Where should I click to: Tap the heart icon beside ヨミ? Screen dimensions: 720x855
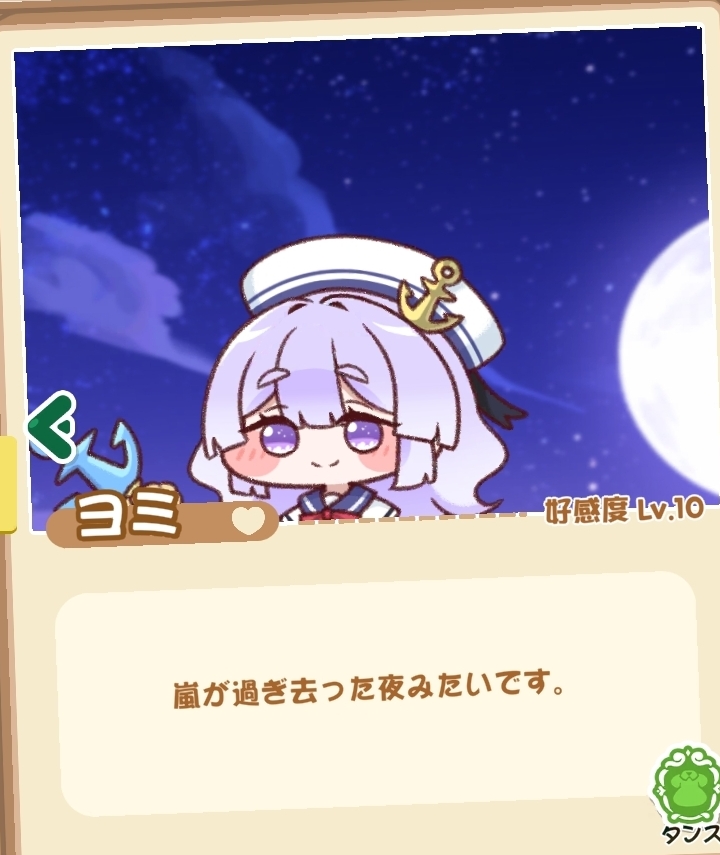(248, 520)
